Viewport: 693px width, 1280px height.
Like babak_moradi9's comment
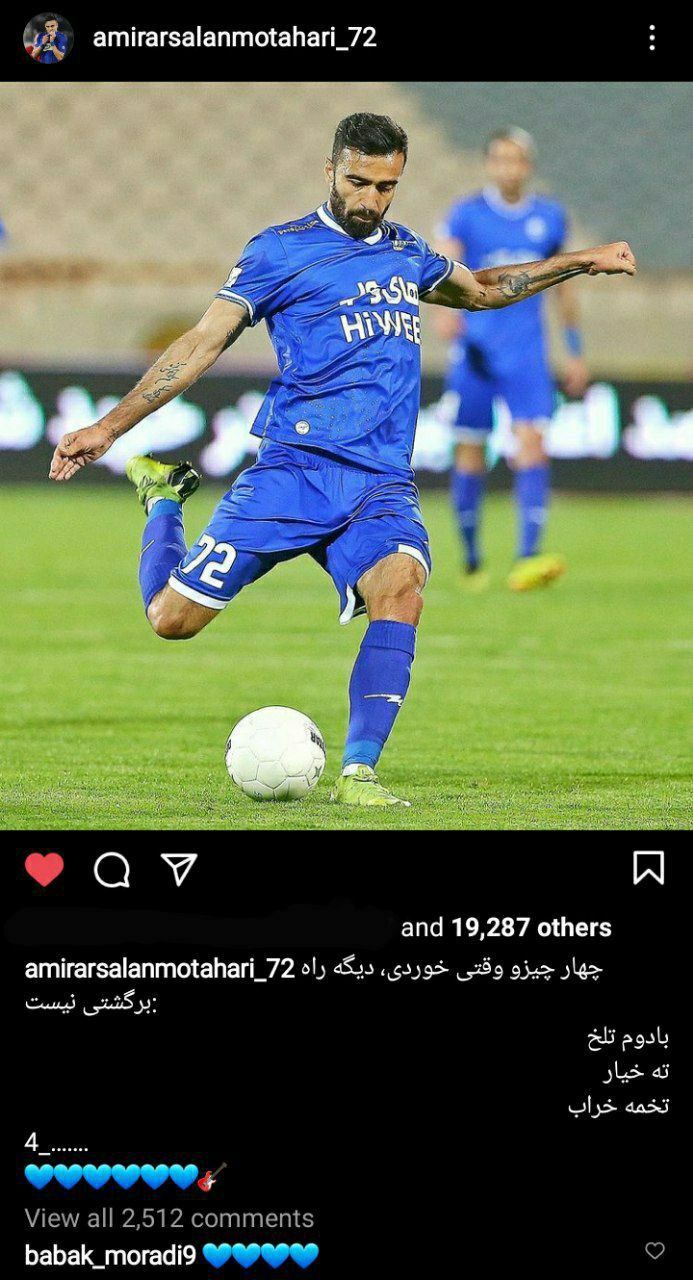(654, 1250)
